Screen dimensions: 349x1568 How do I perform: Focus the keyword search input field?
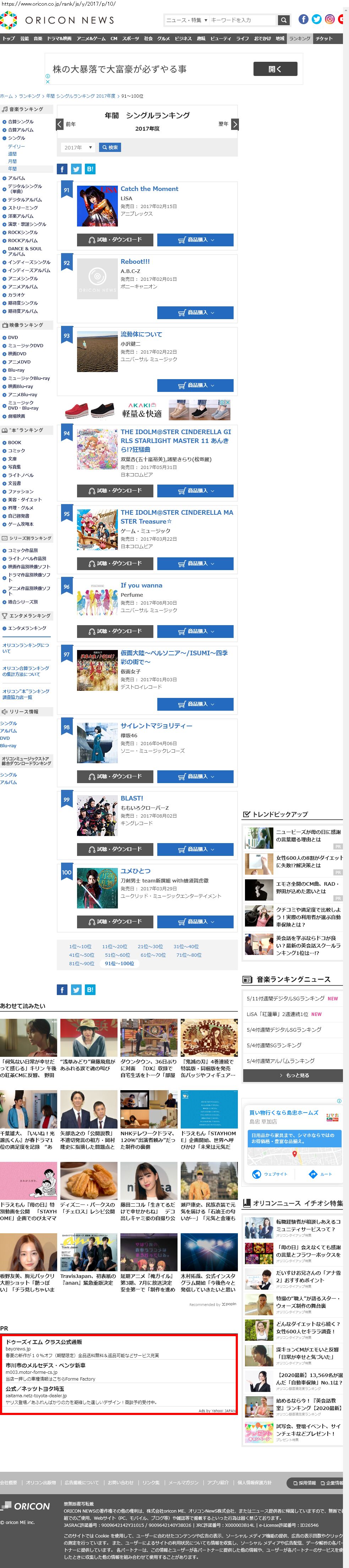pos(243,20)
